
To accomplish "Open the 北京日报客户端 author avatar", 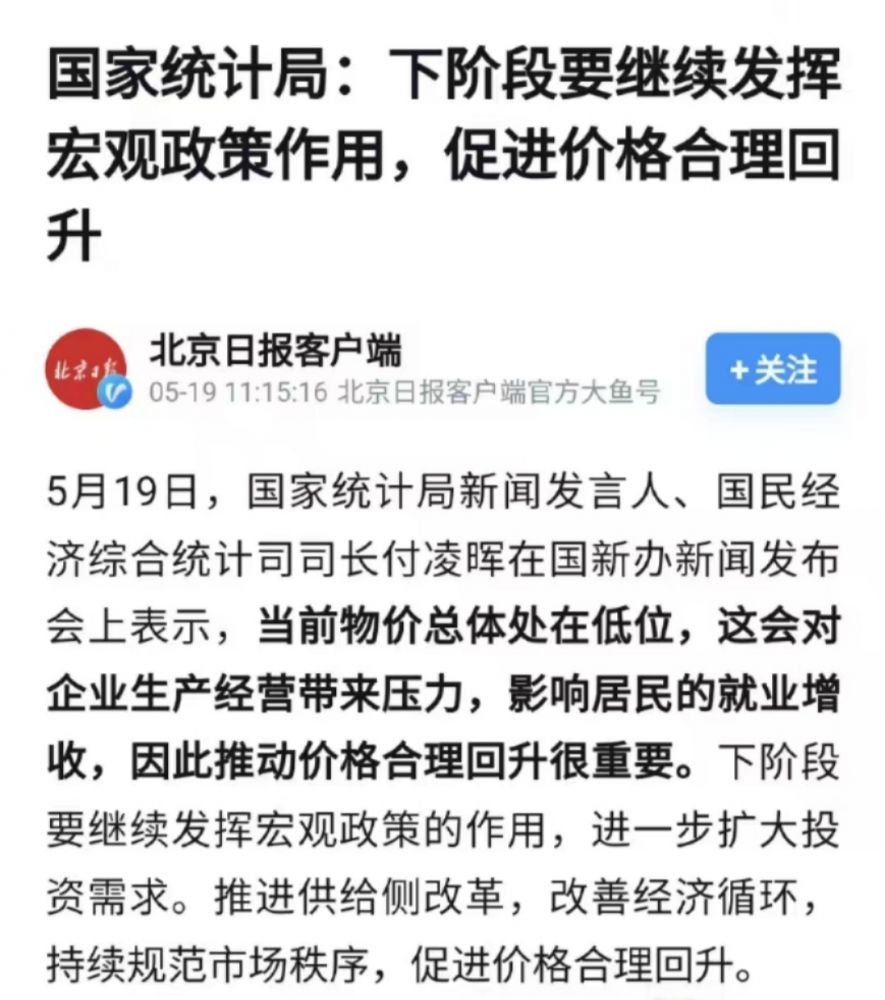I will [86, 368].
